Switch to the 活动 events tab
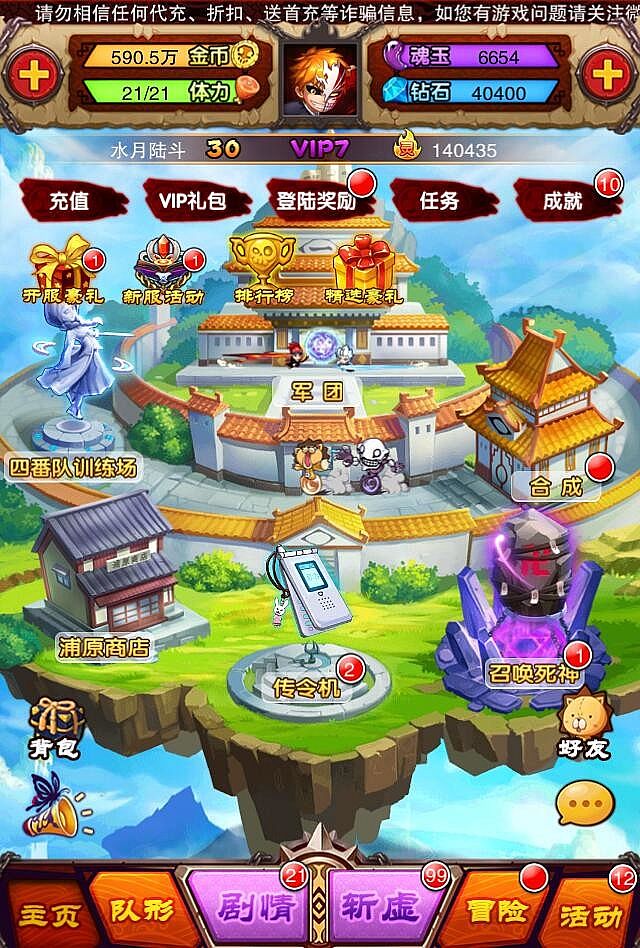640x948 pixels. pyautogui.click(x=592, y=912)
